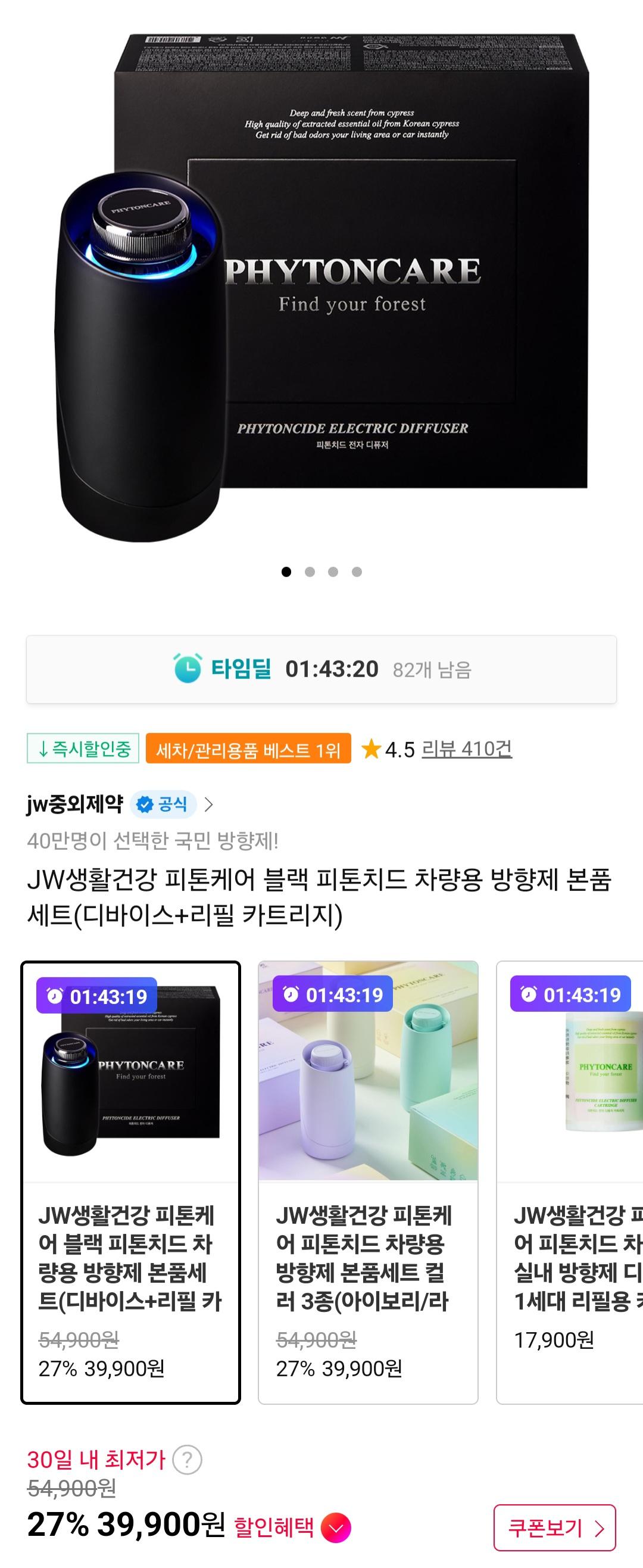Image resolution: width=643 pixels, height=1568 pixels.
Task: Open the 30일 내 최저가 help icon
Action: pyautogui.click(x=187, y=1459)
